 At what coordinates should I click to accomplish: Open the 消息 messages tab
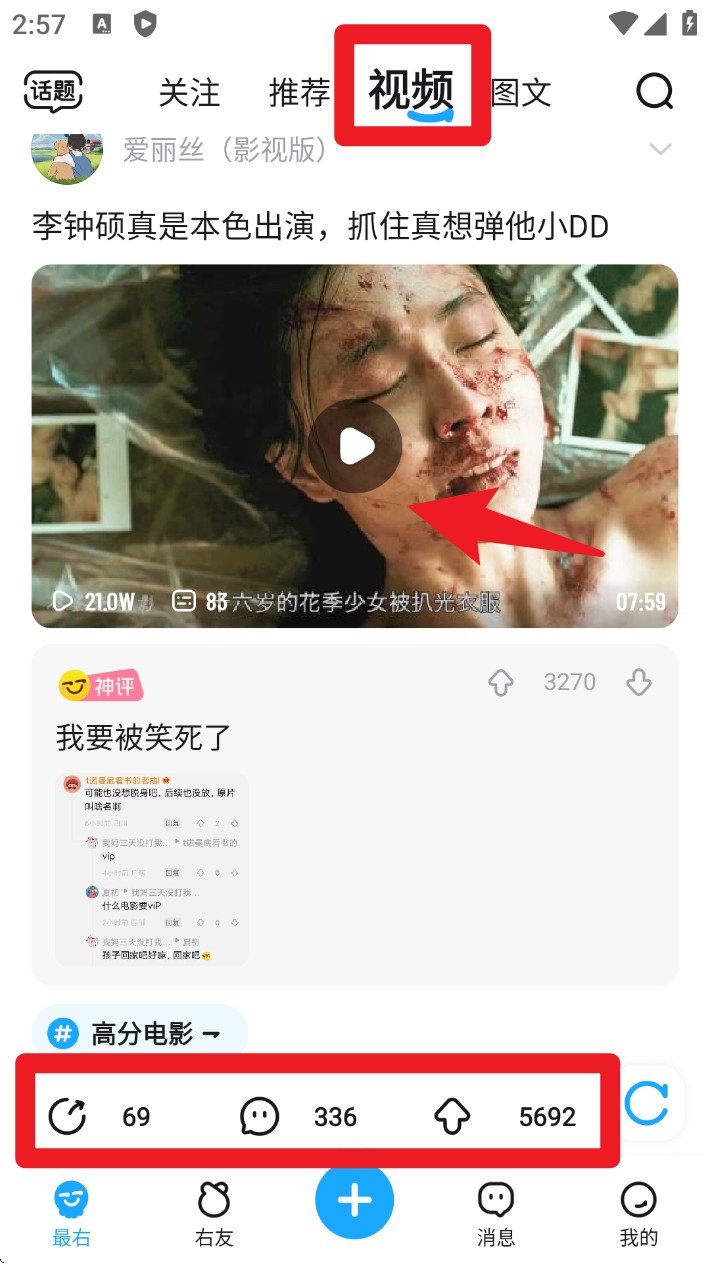496,1213
